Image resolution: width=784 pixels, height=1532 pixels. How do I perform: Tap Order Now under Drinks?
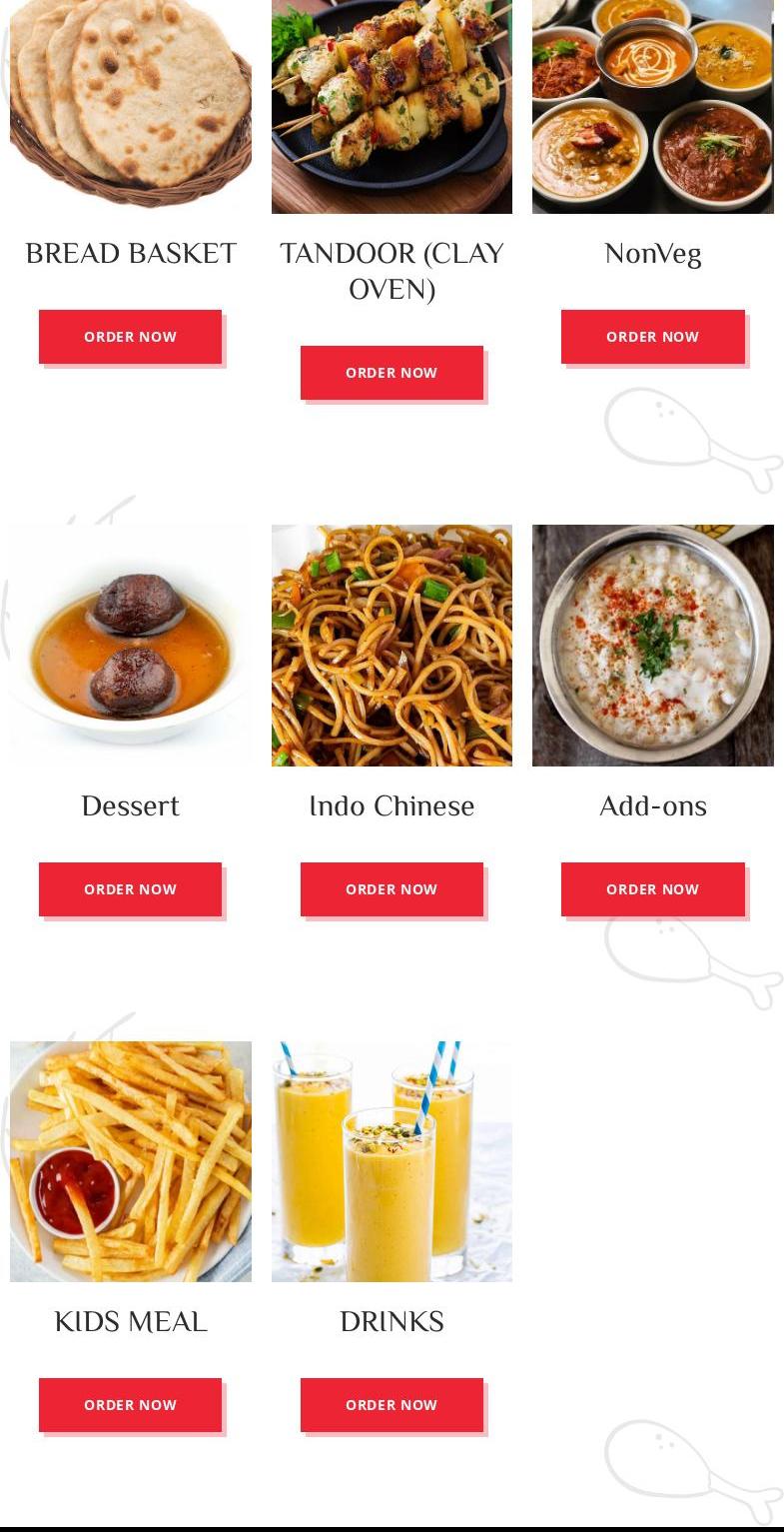pyautogui.click(x=392, y=1405)
